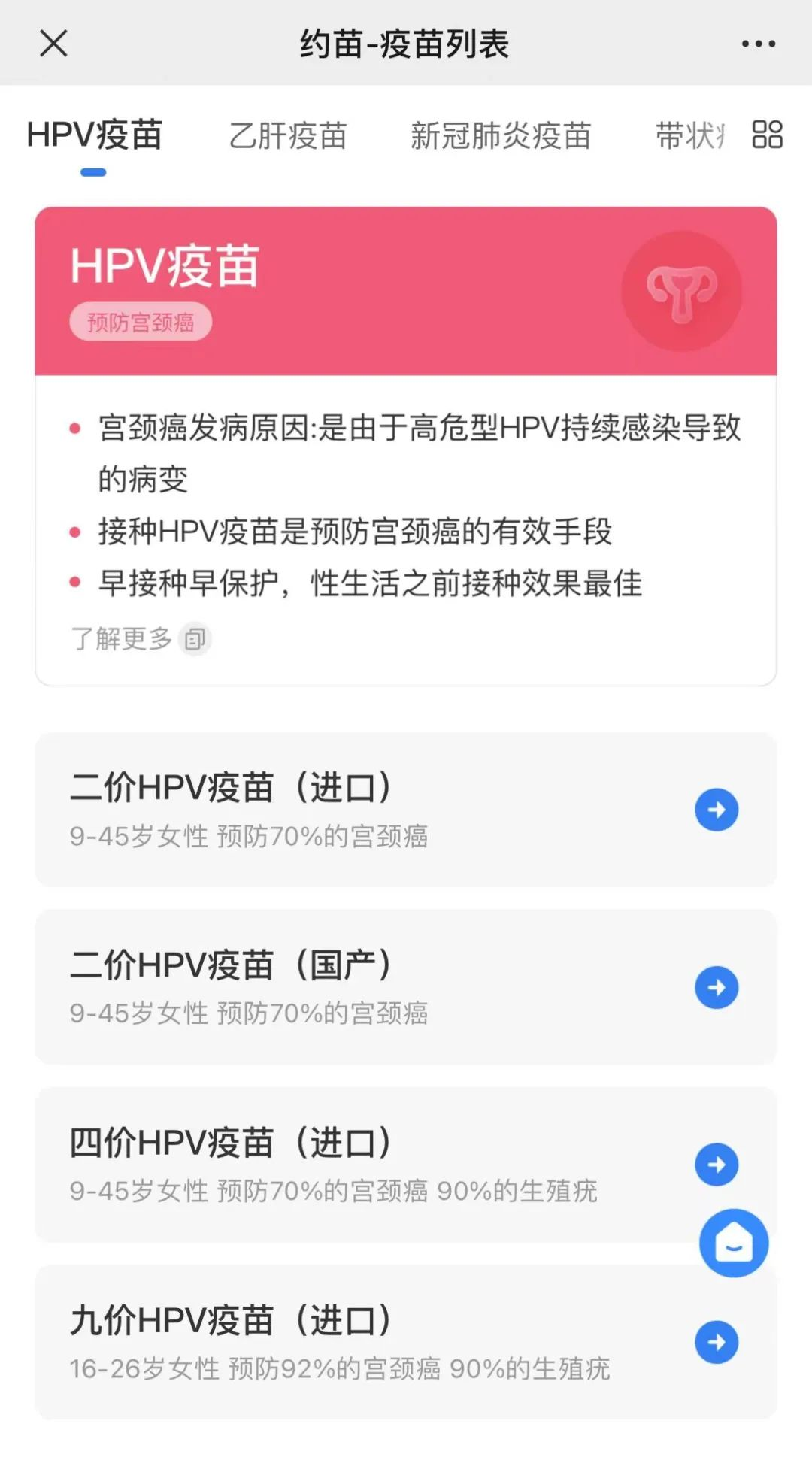Open the all-categories grid icon
The width and height of the screenshot is (812, 1457).
tap(767, 135)
